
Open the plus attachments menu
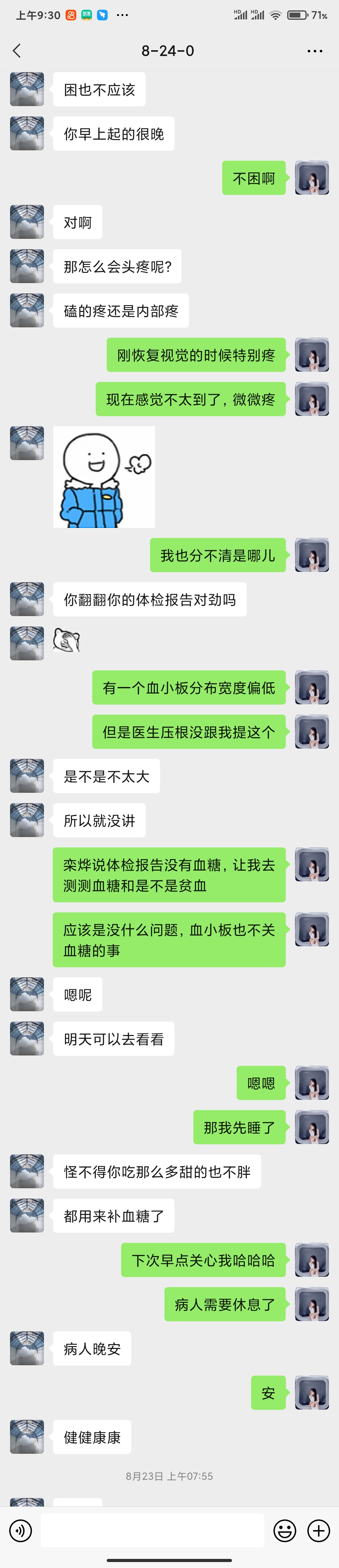(x=318, y=1530)
